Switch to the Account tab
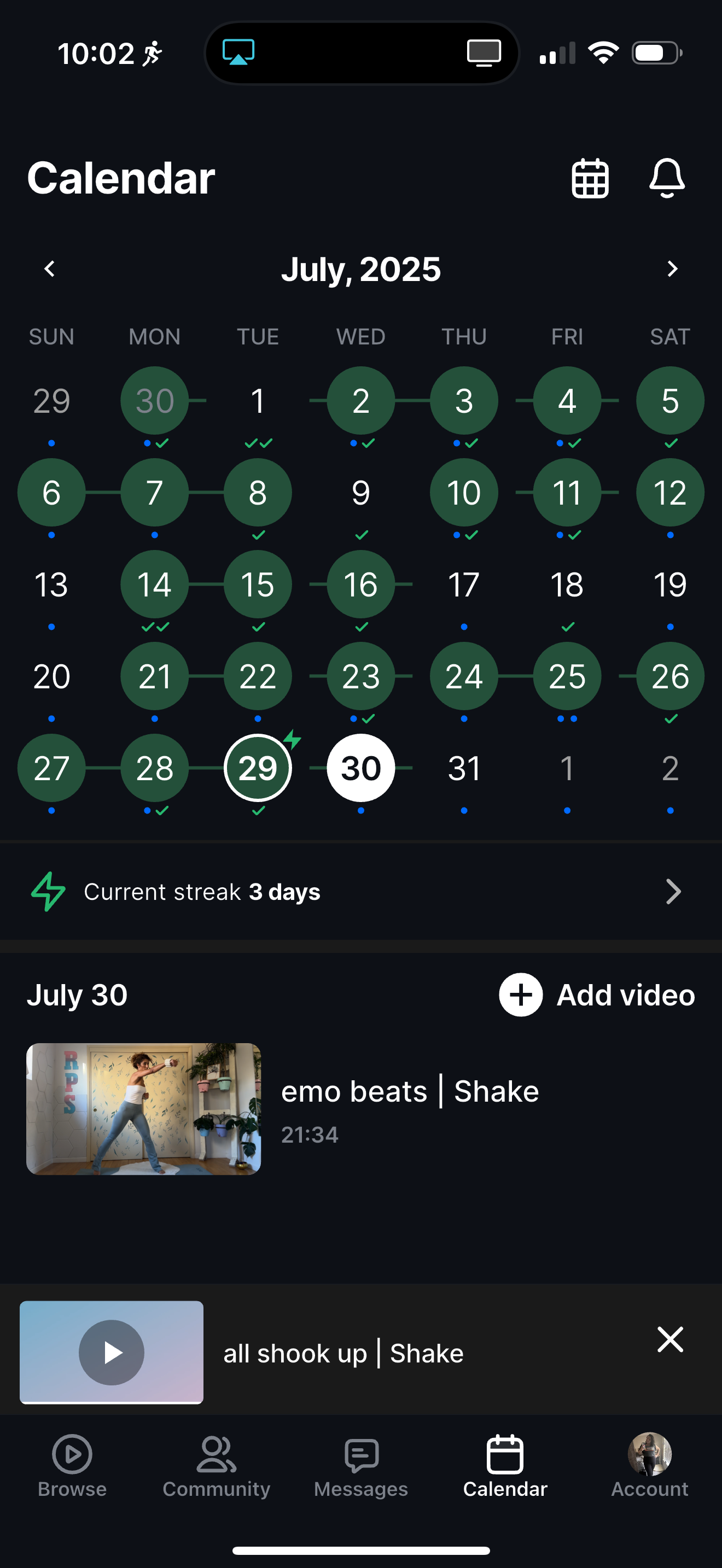This screenshot has height=1568, width=722. [x=650, y=1466]
